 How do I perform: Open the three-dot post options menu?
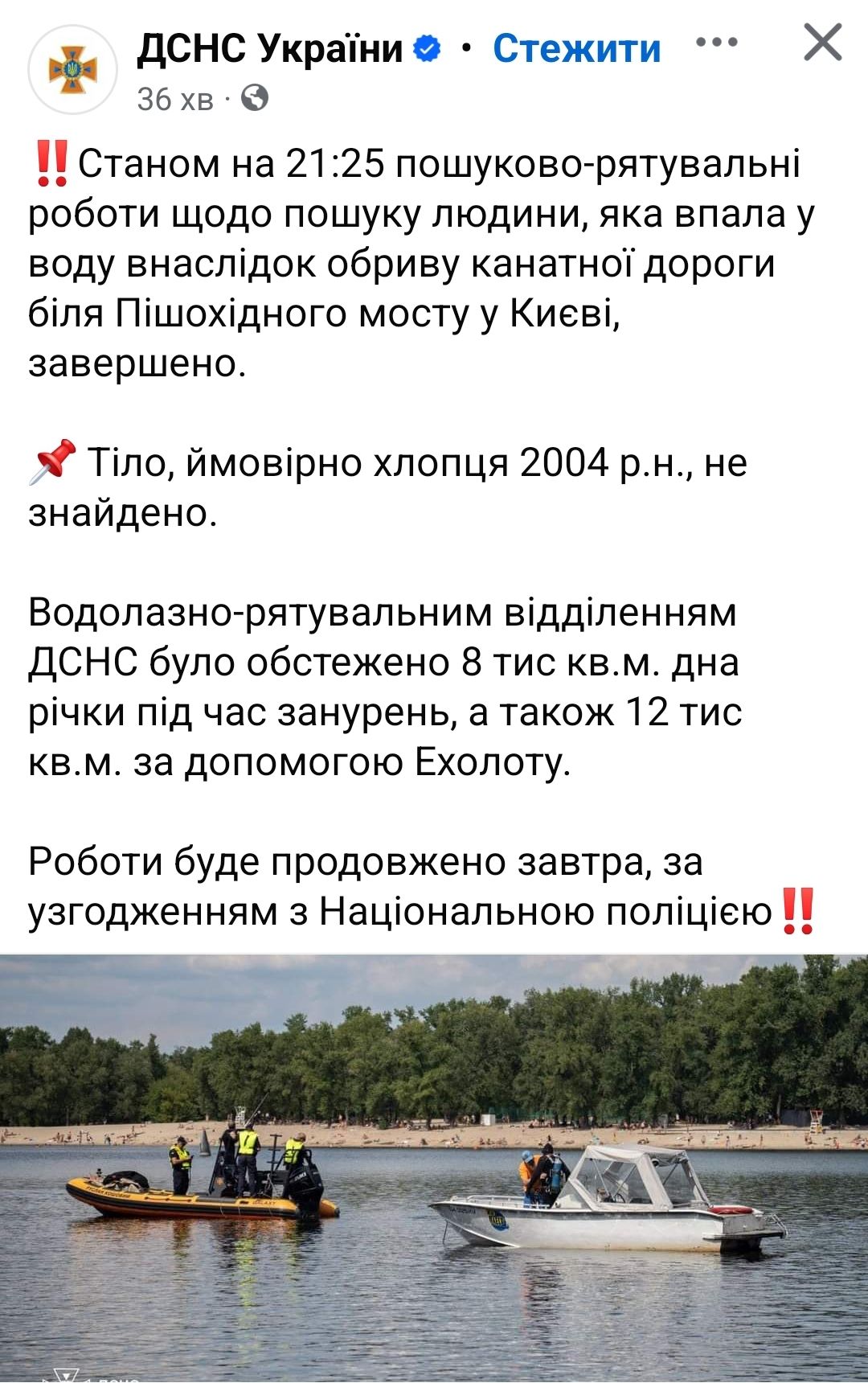tap(716, 43)
